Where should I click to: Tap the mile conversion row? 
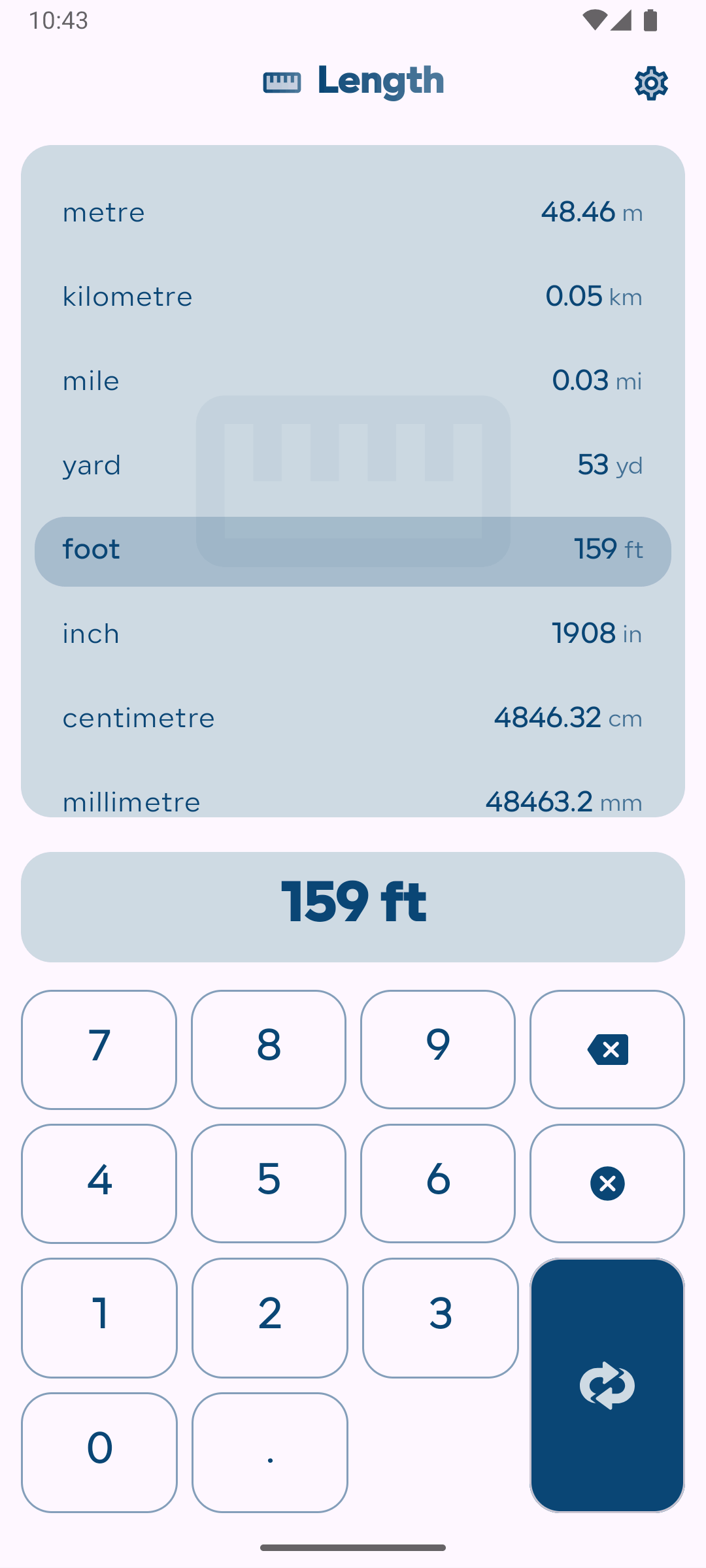pyautogui.click(x=353, y=380)
